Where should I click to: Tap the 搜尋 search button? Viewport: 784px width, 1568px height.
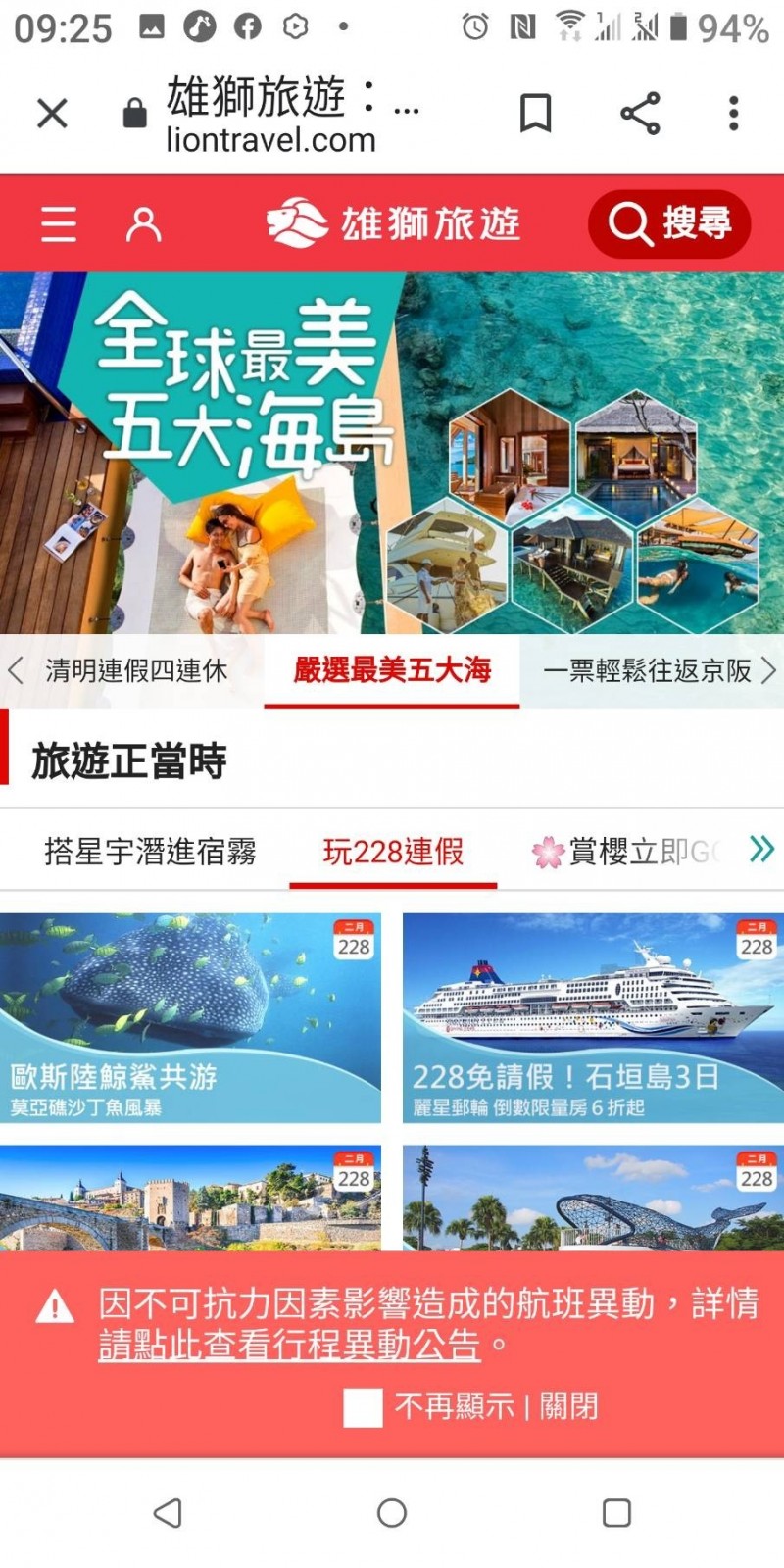[669, 223]
